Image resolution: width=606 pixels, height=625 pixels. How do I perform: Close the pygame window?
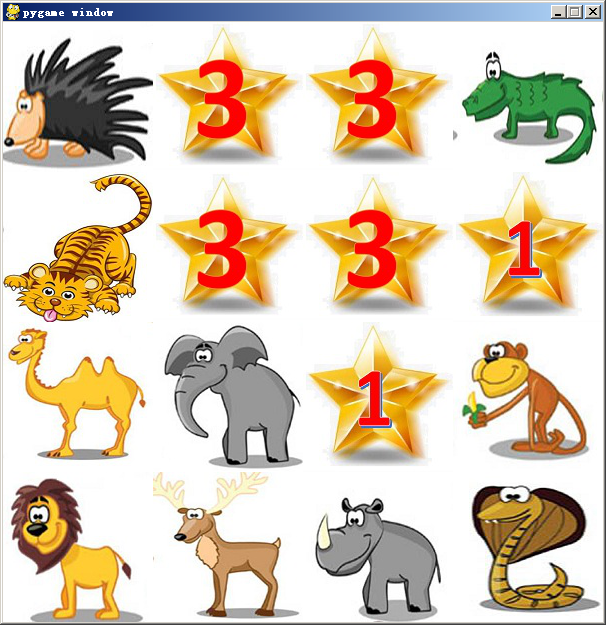click(x=593, y=12)
